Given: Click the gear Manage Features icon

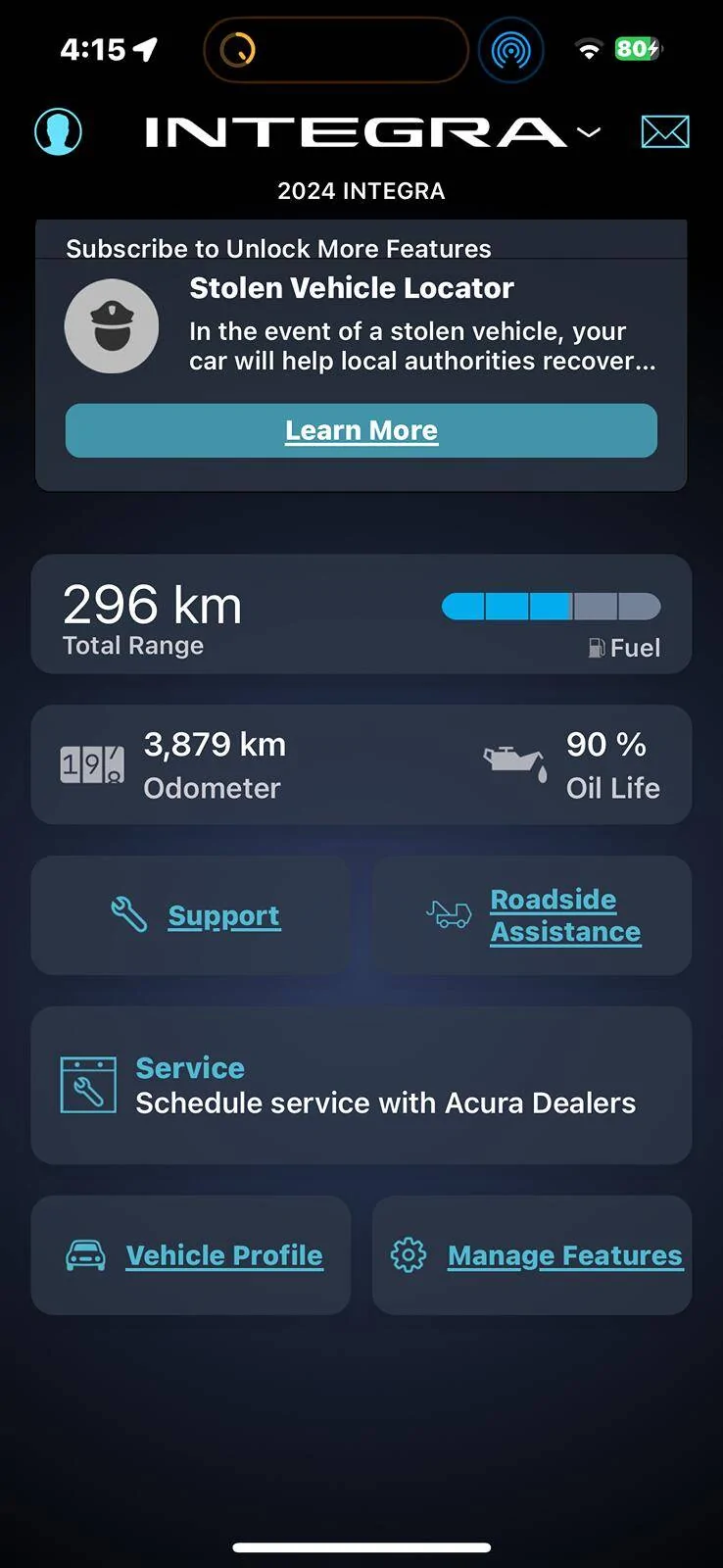Looking at the screenshot, I should click(409, 1254).
